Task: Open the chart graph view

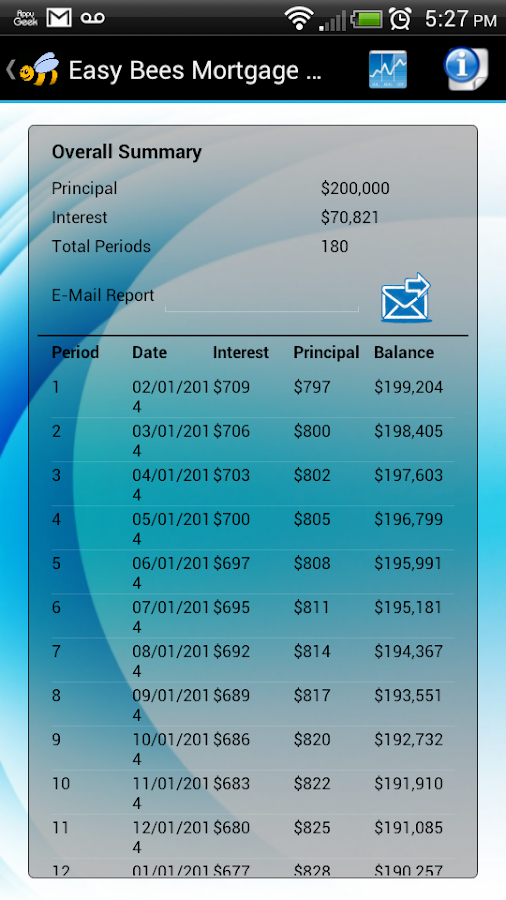Action: (388, 69)
